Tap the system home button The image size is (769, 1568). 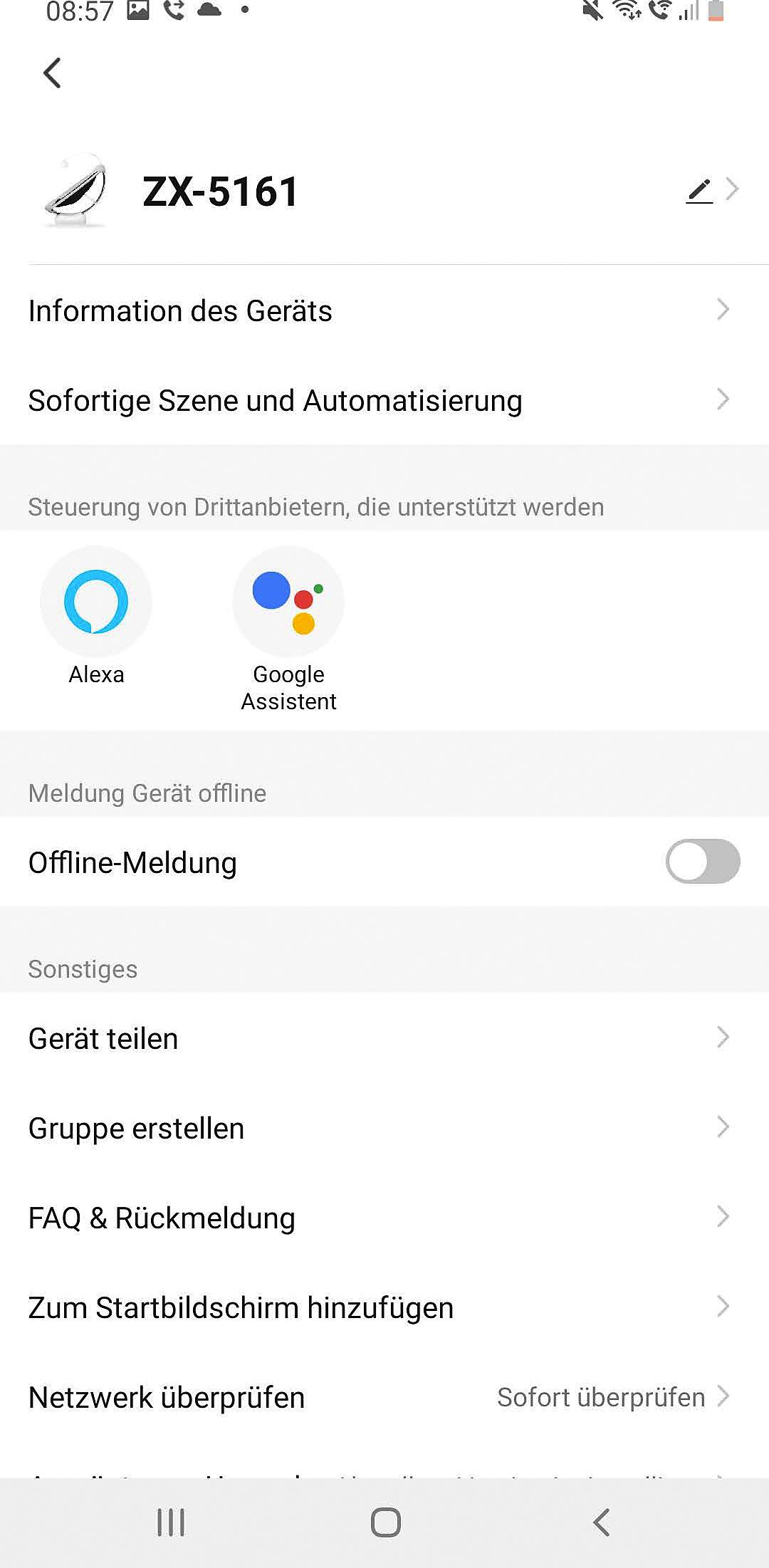point(385,1522)
